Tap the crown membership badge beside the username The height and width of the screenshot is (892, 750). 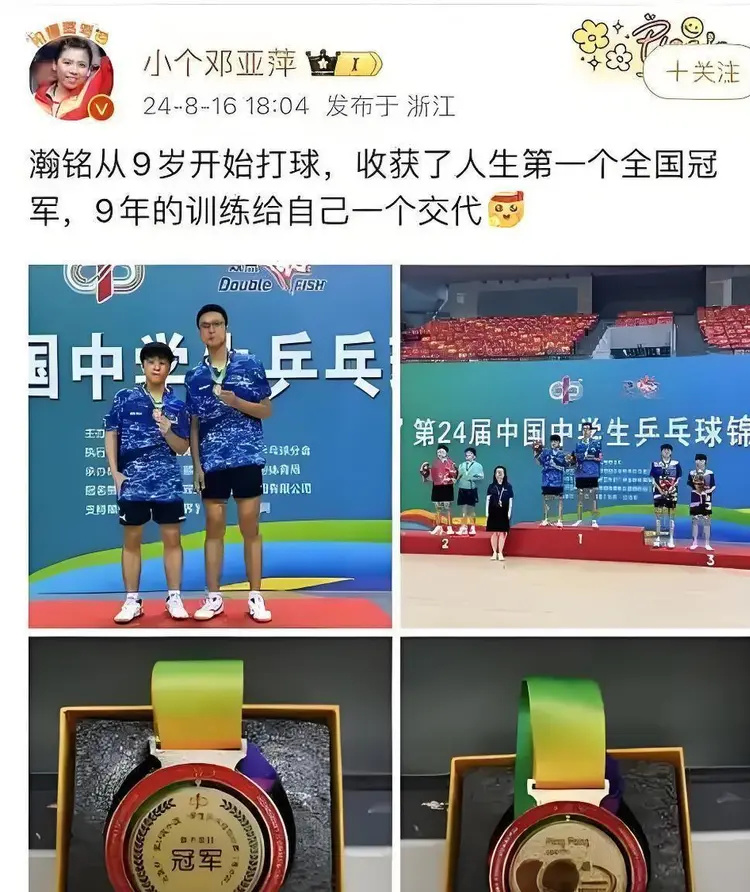pos(344,64)
